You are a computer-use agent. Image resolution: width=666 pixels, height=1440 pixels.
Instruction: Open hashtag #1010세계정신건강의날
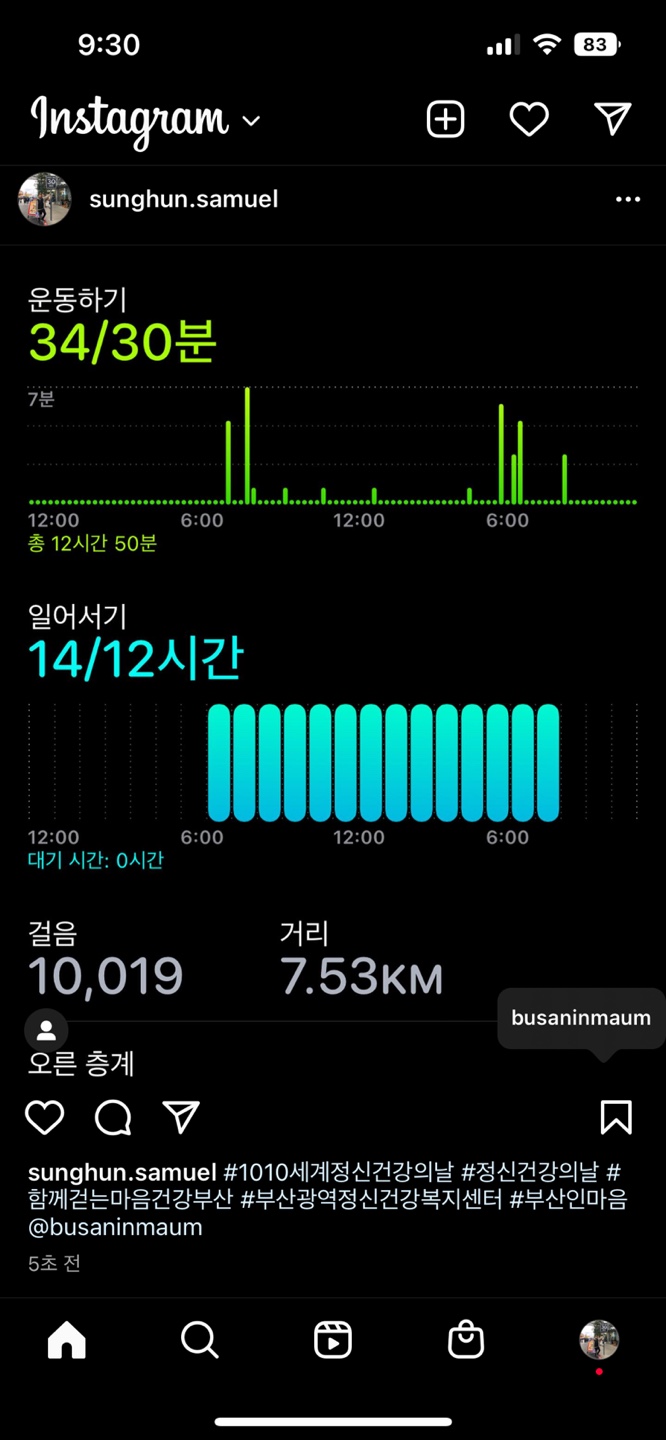click(x=338, y=1172)
